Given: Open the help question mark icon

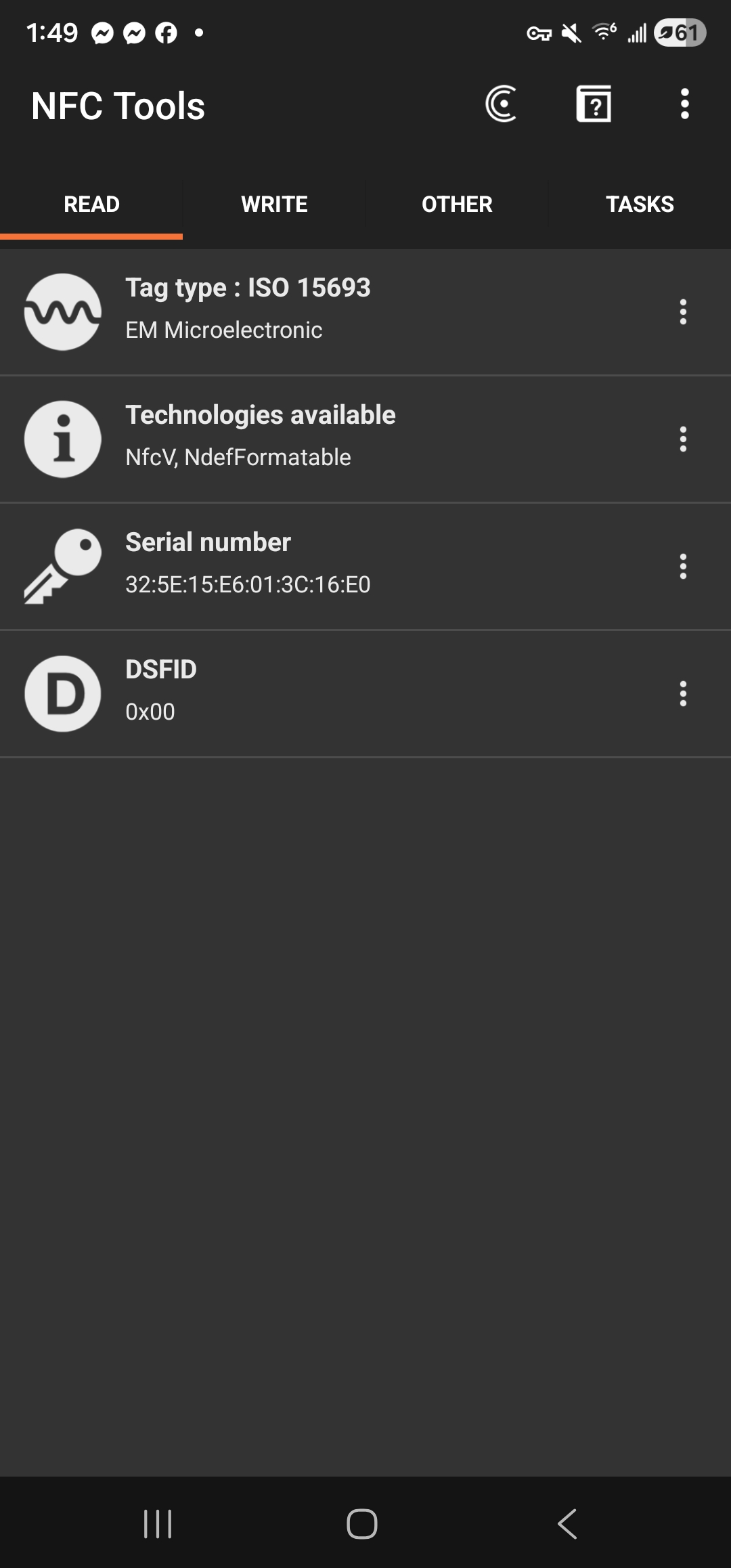Looking at the screenshot, I should [594, 104].
